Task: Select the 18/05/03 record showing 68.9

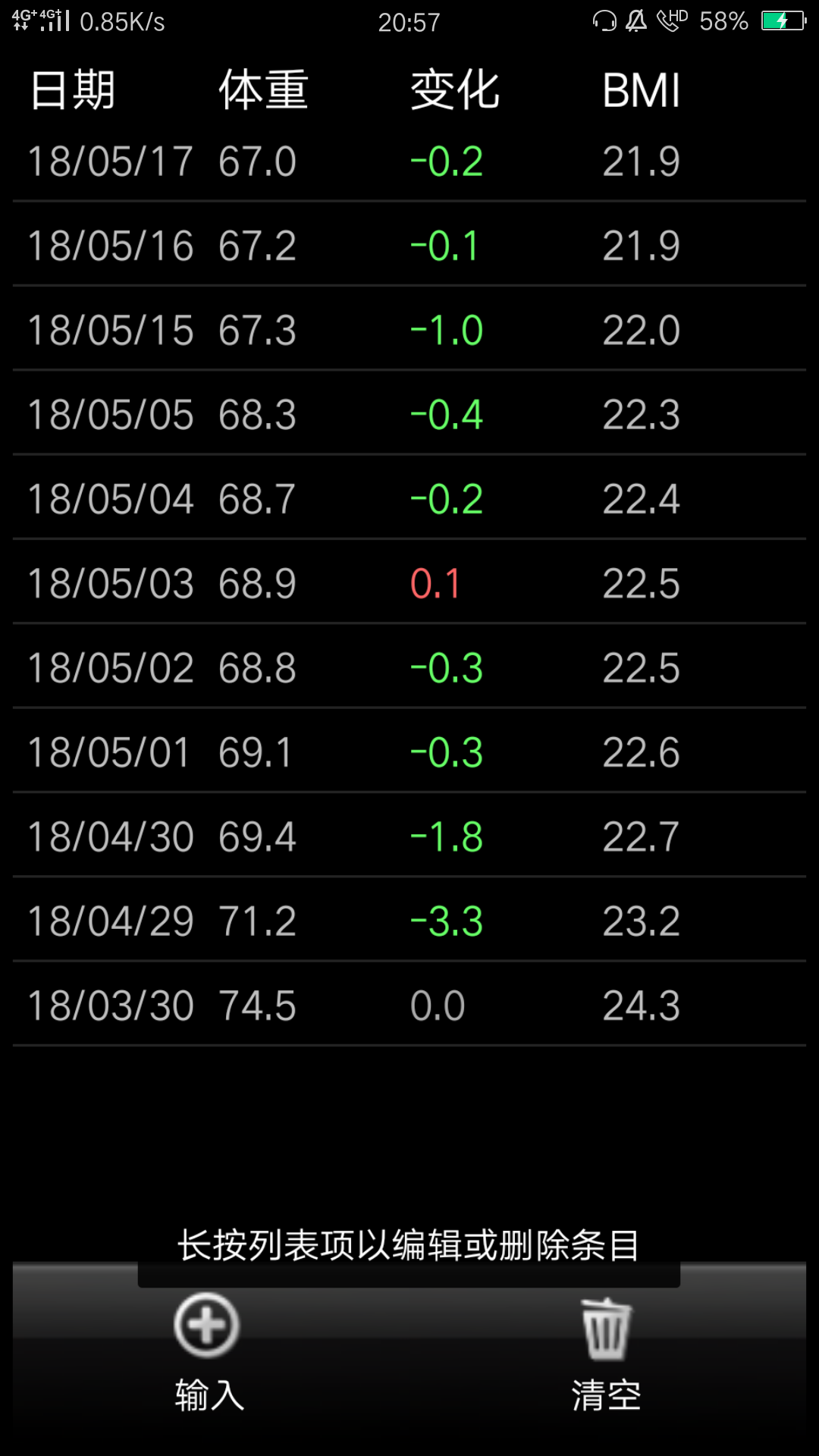Action: pos(409,584)
